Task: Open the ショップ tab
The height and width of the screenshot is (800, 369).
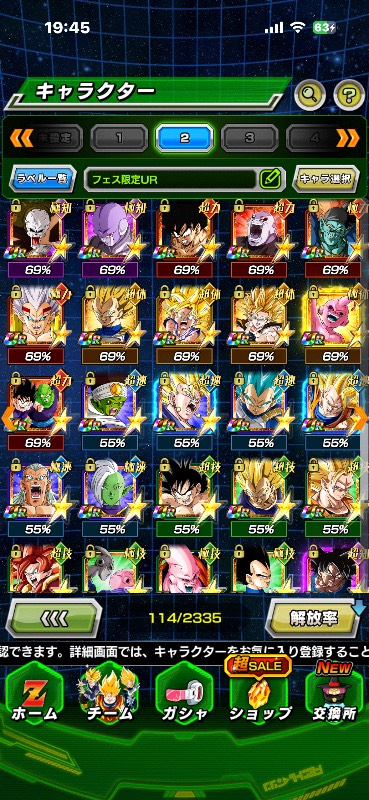Action: 259,694
